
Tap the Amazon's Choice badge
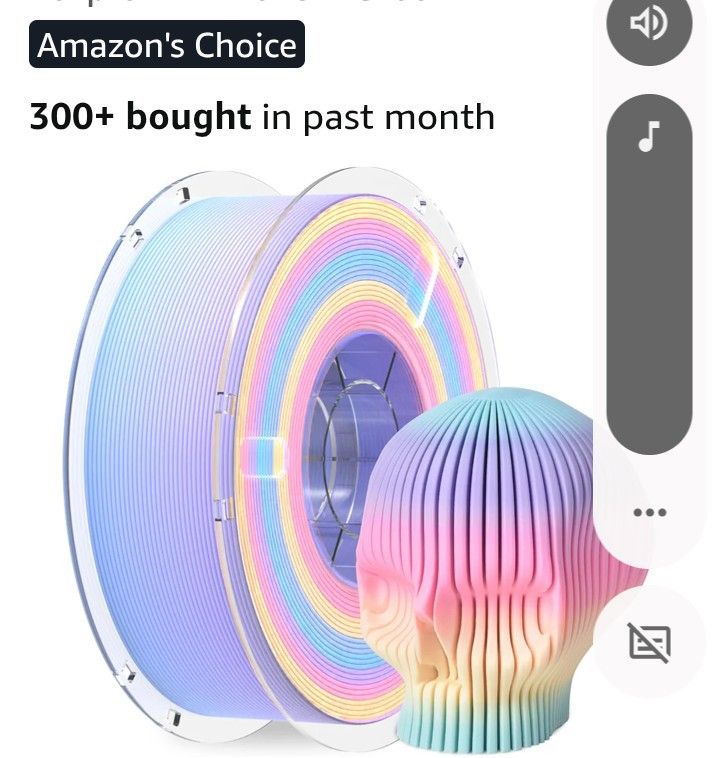[x=167, y=45]
